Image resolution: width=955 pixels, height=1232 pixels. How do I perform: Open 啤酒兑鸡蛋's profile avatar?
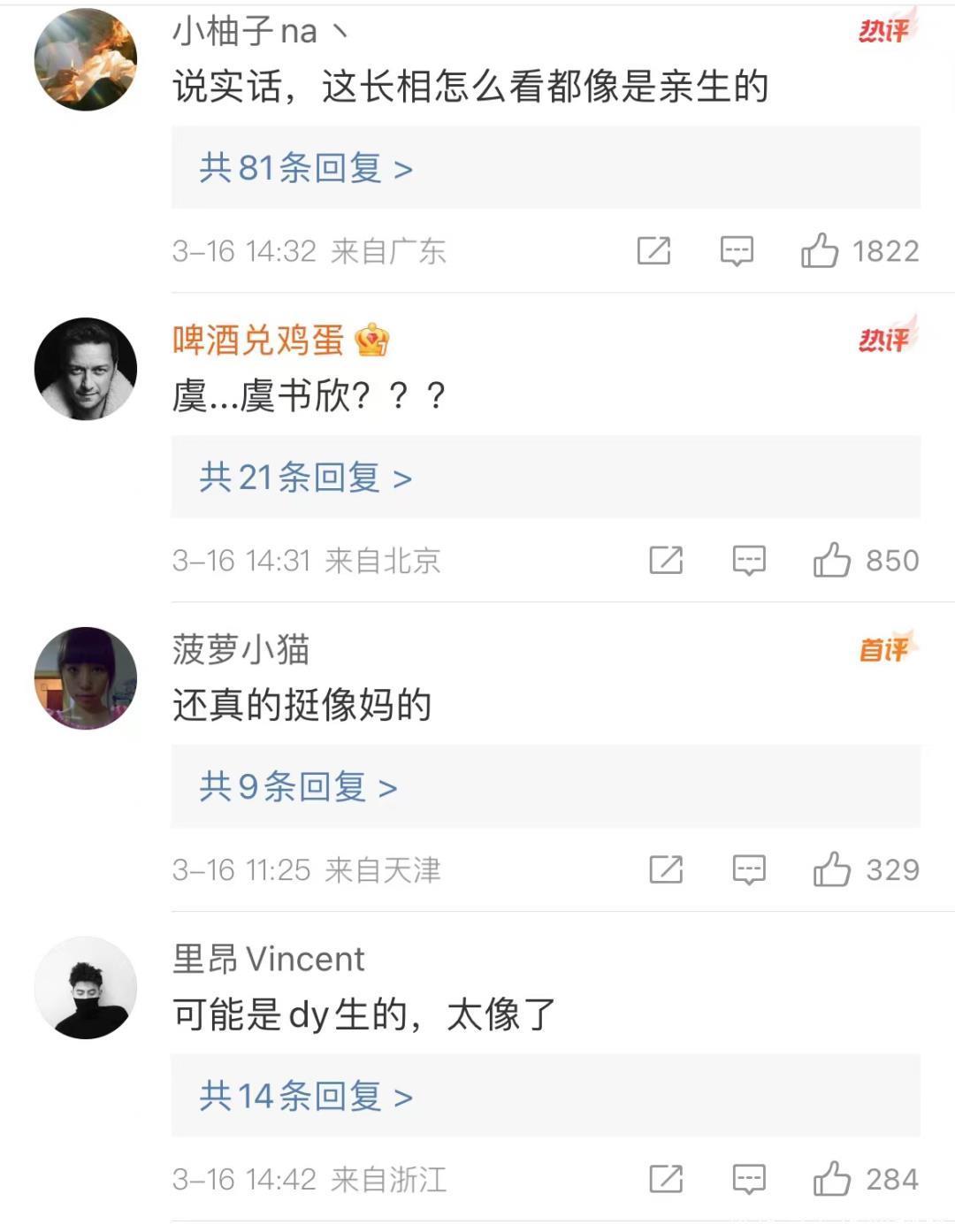click(86, 369)
